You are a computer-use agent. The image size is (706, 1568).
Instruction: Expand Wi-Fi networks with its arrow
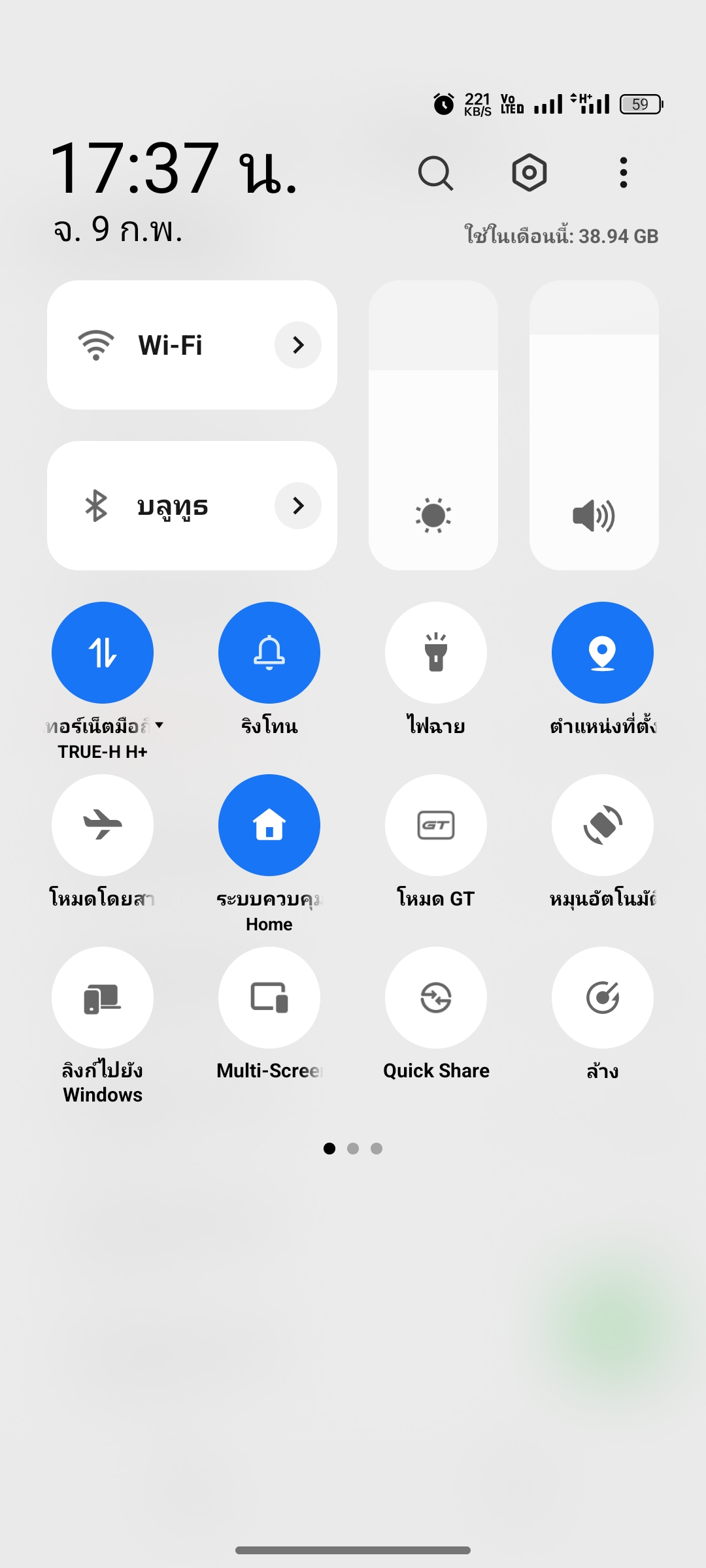click(x=298, y=345)
